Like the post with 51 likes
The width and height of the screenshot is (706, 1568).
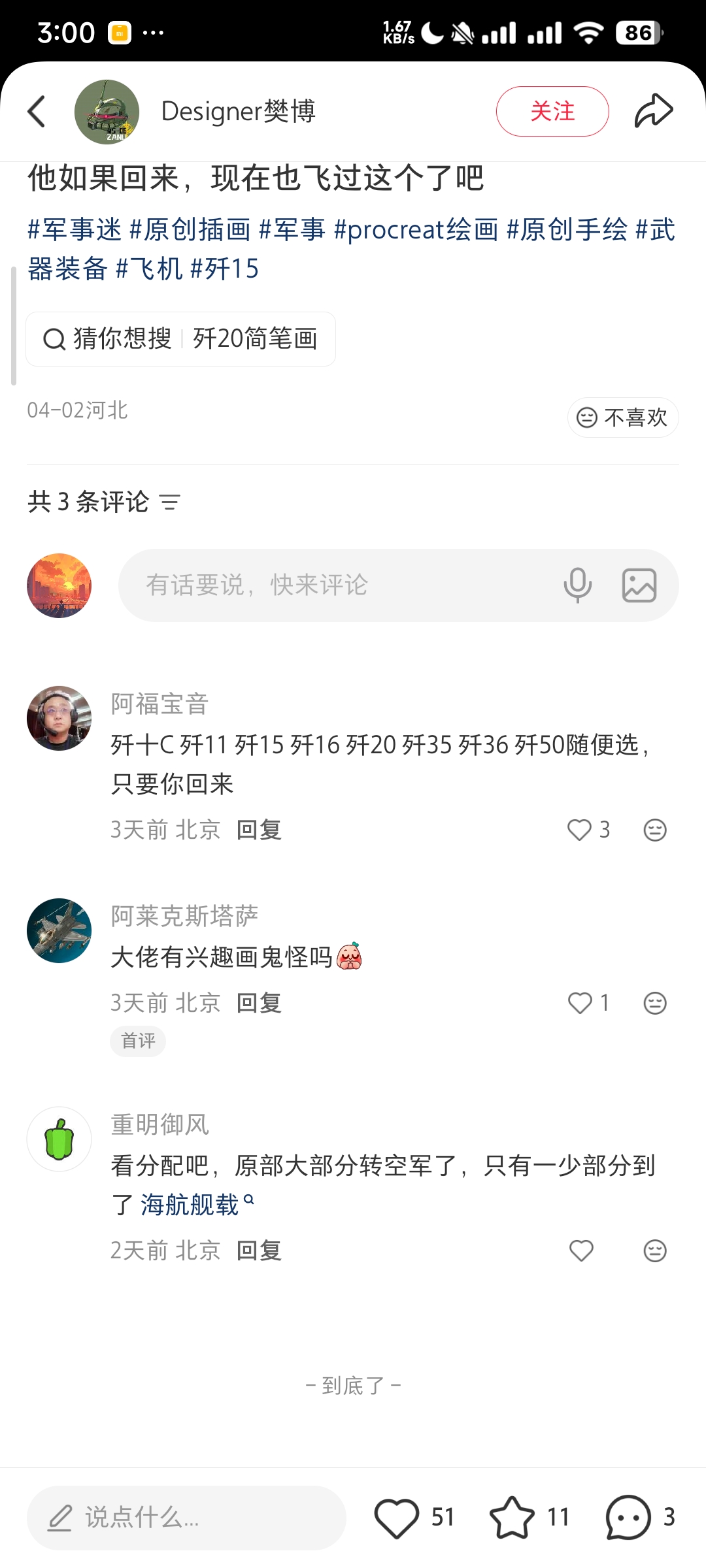[x=397, y=1517]
